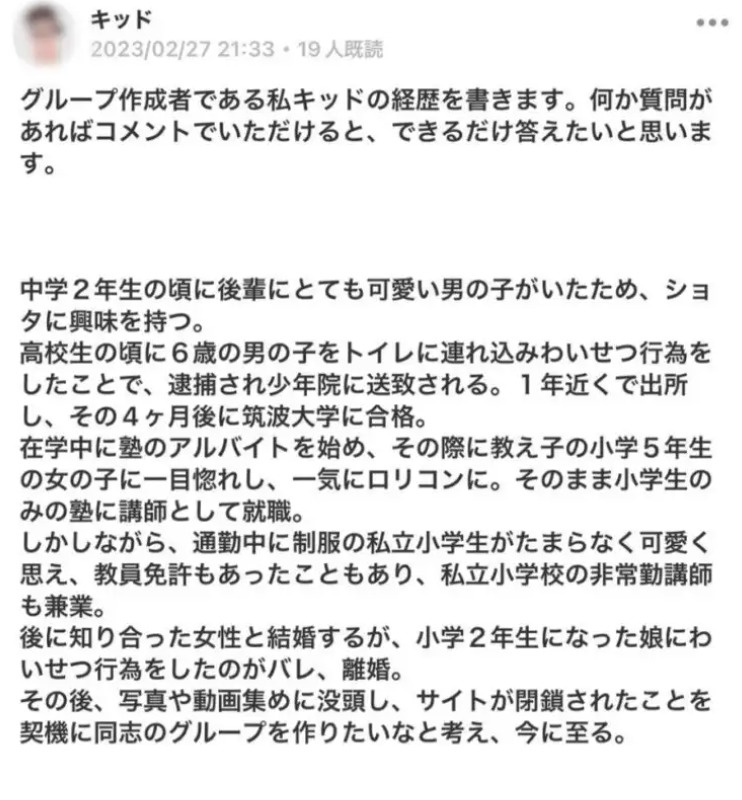This screenshot has width=742, height=800.
Task: Open the post author's profile picture
Action: (44, 33)
